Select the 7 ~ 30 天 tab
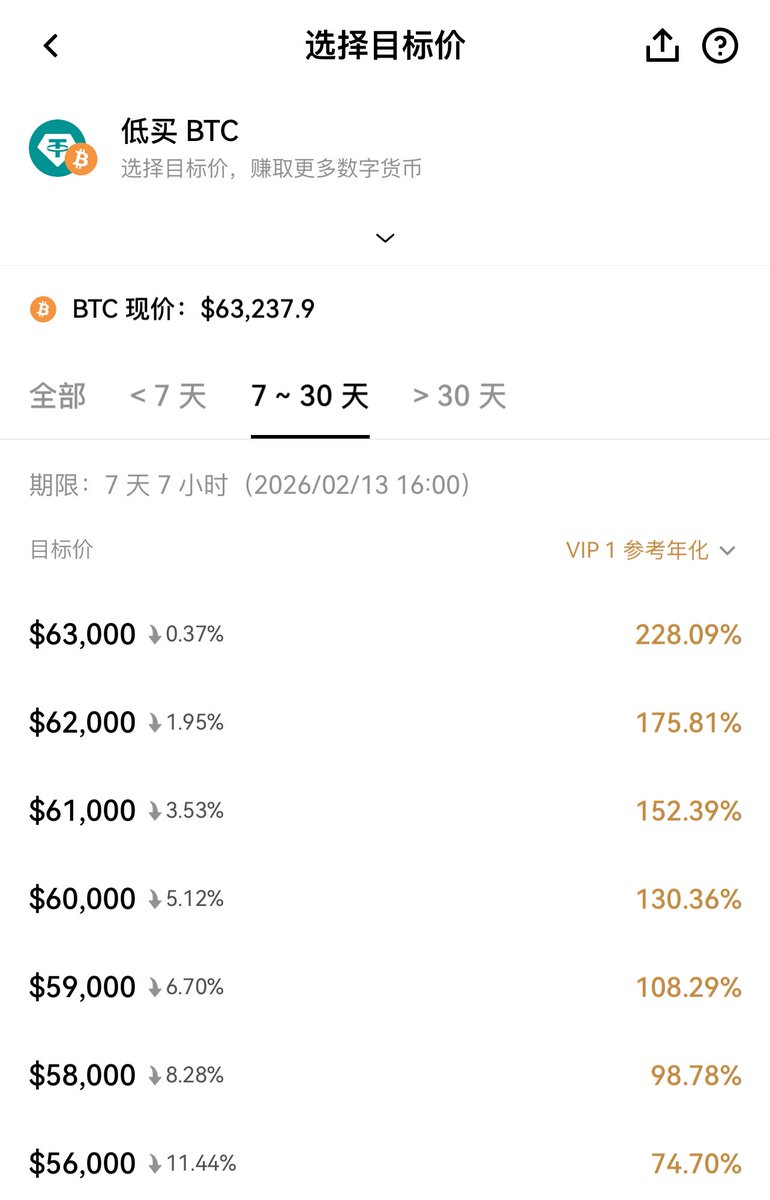 (x=310, y=396)
